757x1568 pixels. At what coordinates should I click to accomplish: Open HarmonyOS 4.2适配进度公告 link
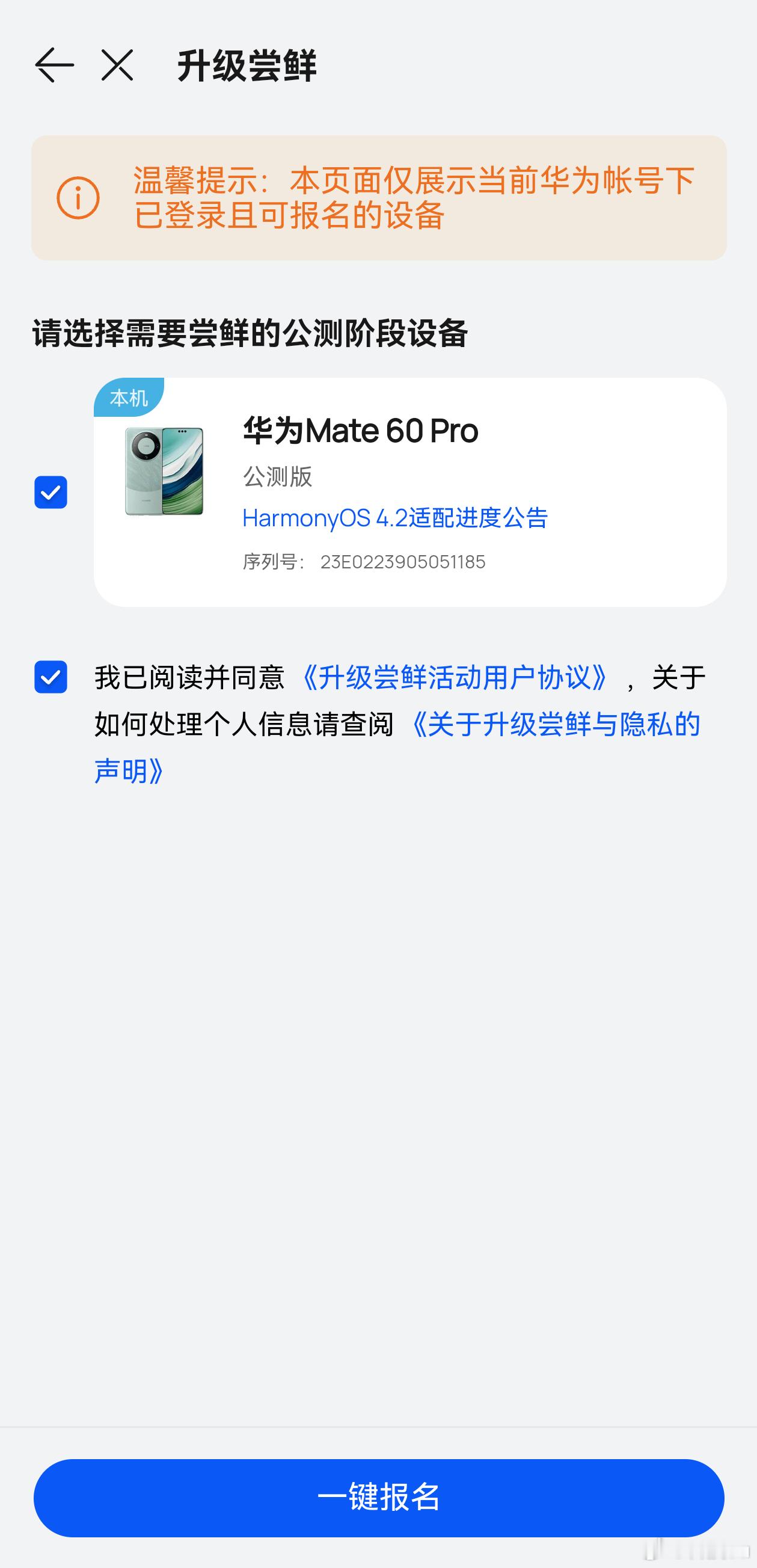[x=395, y=518]
